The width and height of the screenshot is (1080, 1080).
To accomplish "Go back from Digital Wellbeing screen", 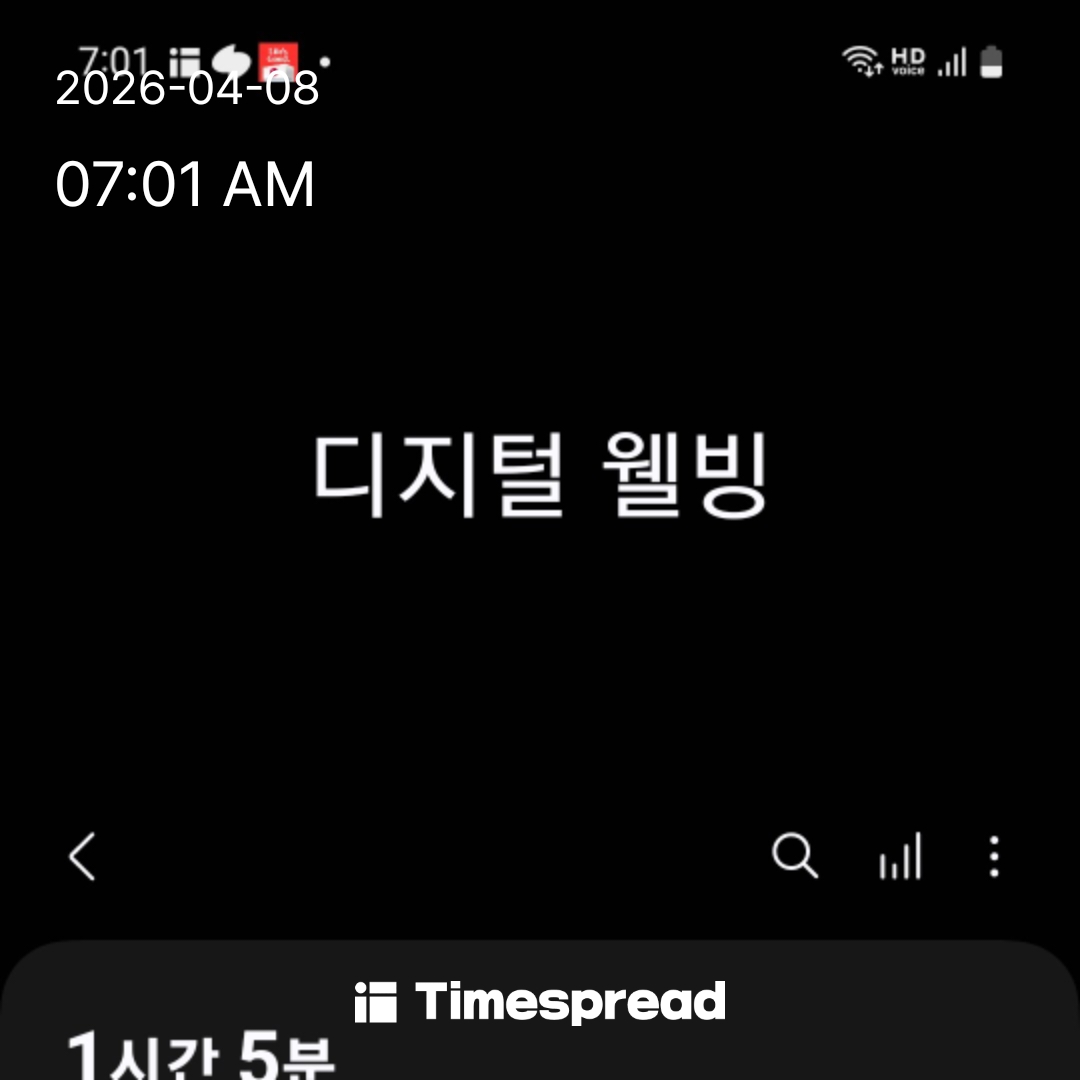I will click(82, 857).
